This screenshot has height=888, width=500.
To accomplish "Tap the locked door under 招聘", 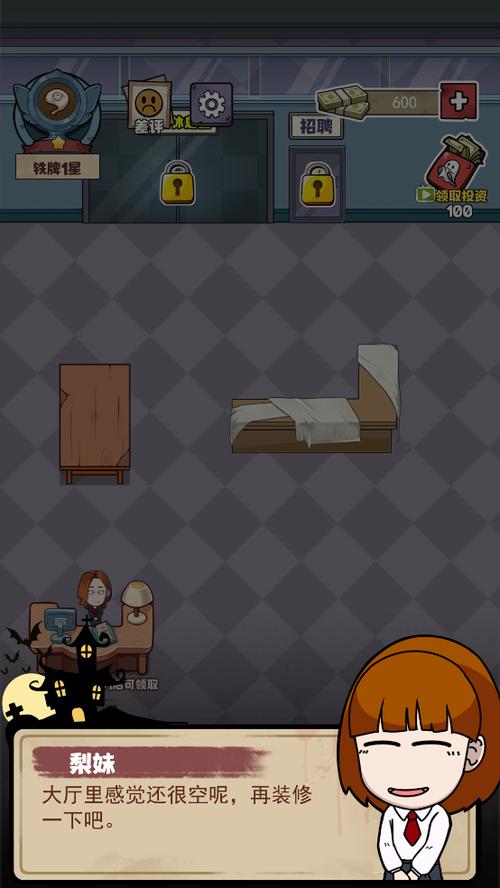I will point(317,183).
